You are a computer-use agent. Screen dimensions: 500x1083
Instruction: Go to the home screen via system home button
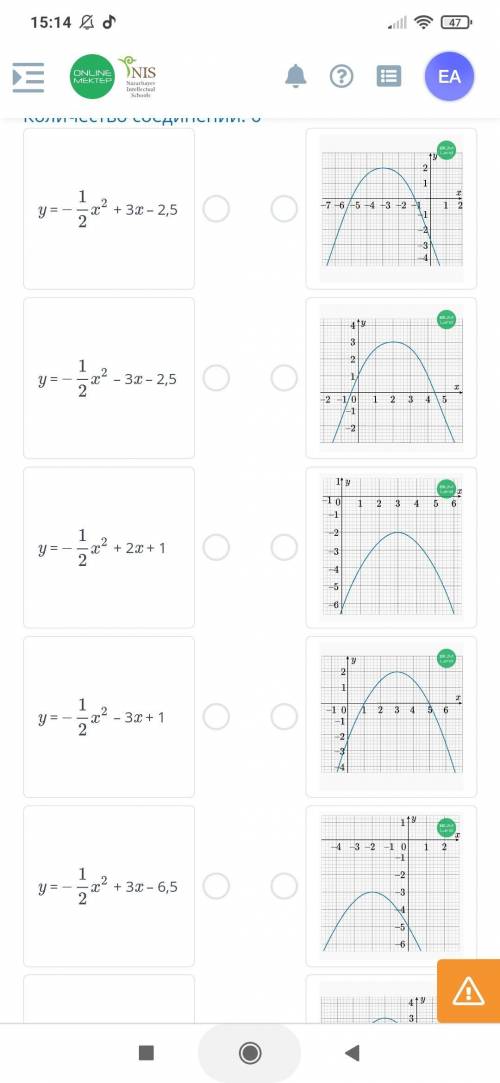[x=249, y=1053]
